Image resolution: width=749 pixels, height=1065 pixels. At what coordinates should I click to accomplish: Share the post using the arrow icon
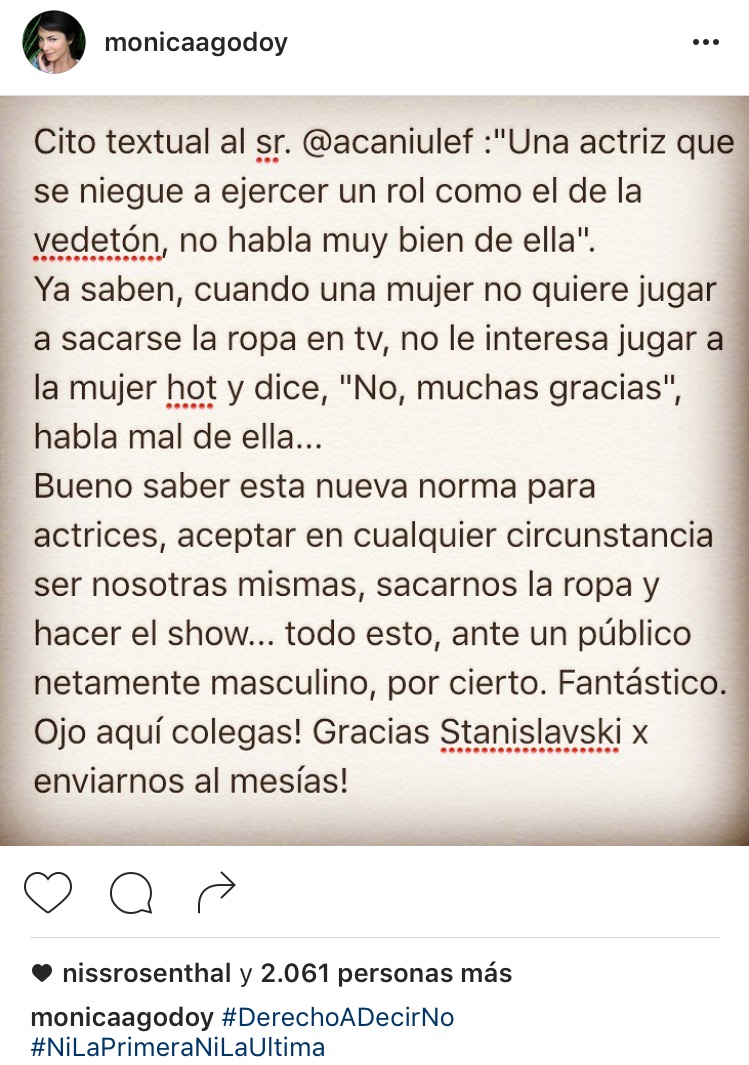tap(216, 892)
